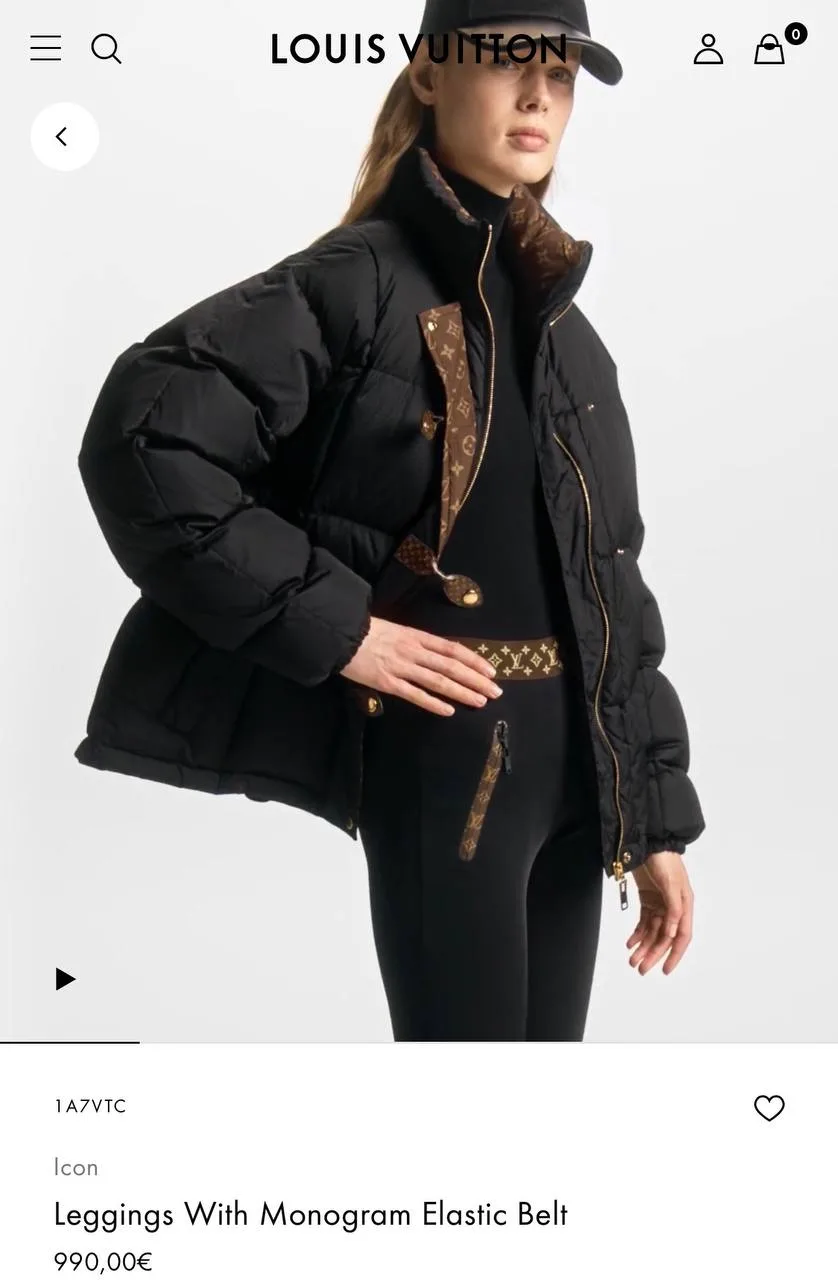Go back with the arrow button
The image size is (838, 1280).
pyautogui.click(x=64, y=137)
